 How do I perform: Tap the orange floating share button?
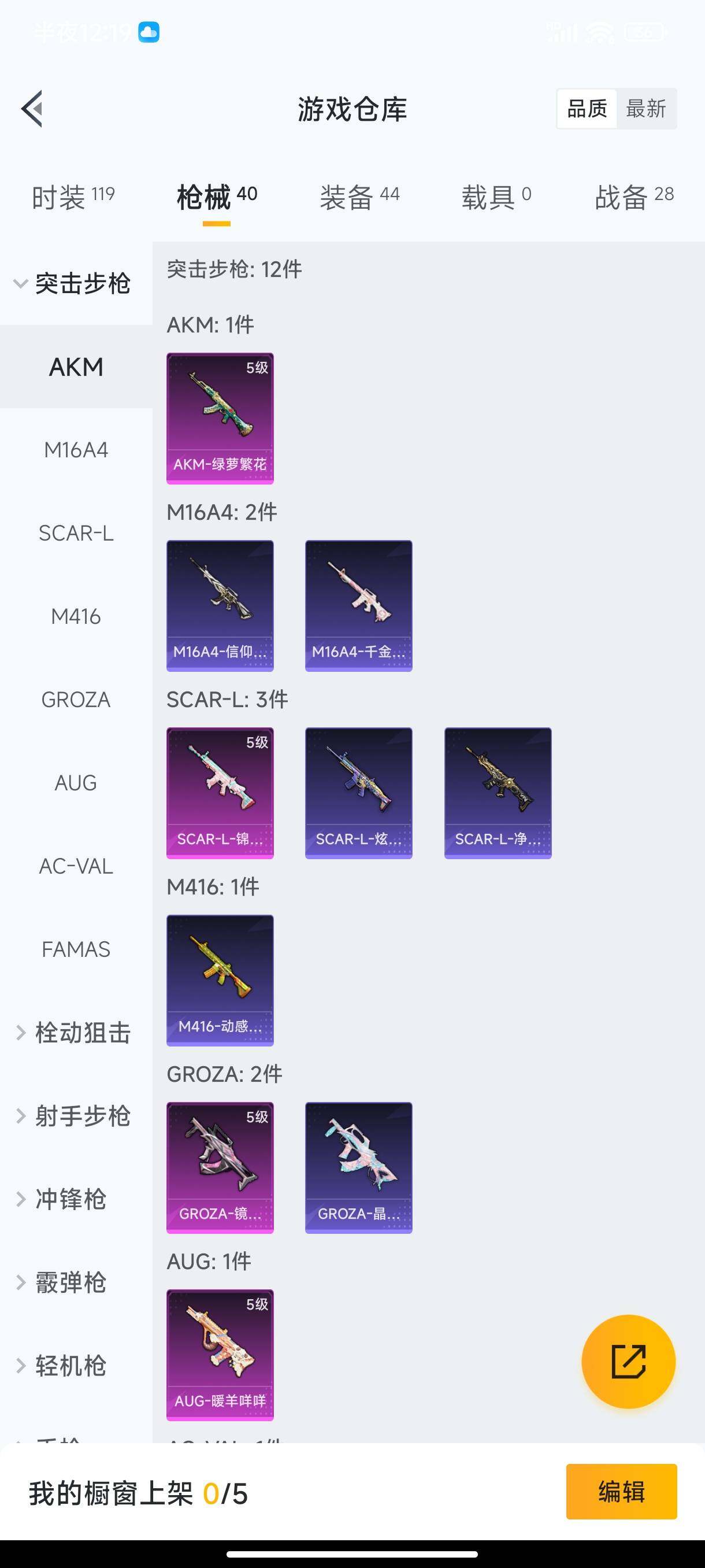coord(628,1361)
